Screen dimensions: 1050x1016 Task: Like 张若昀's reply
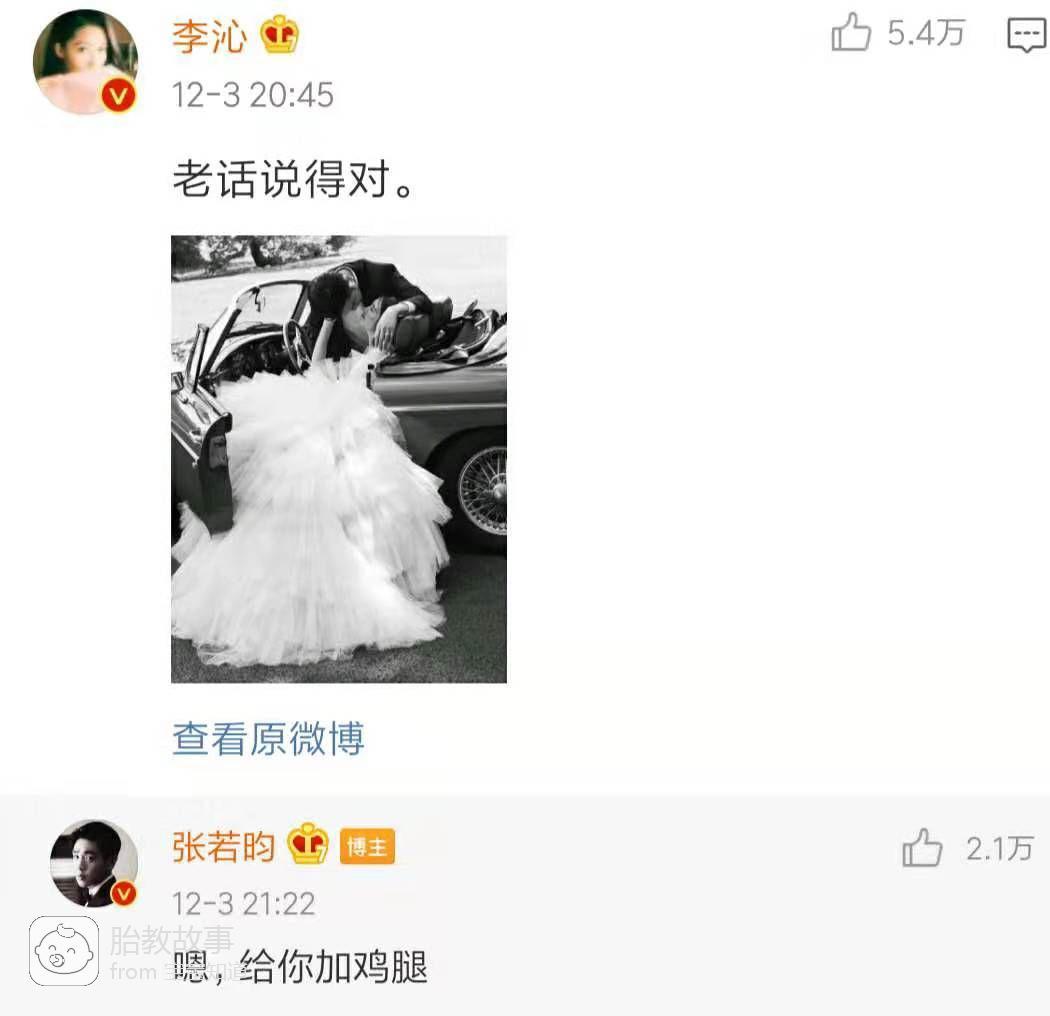922,849
